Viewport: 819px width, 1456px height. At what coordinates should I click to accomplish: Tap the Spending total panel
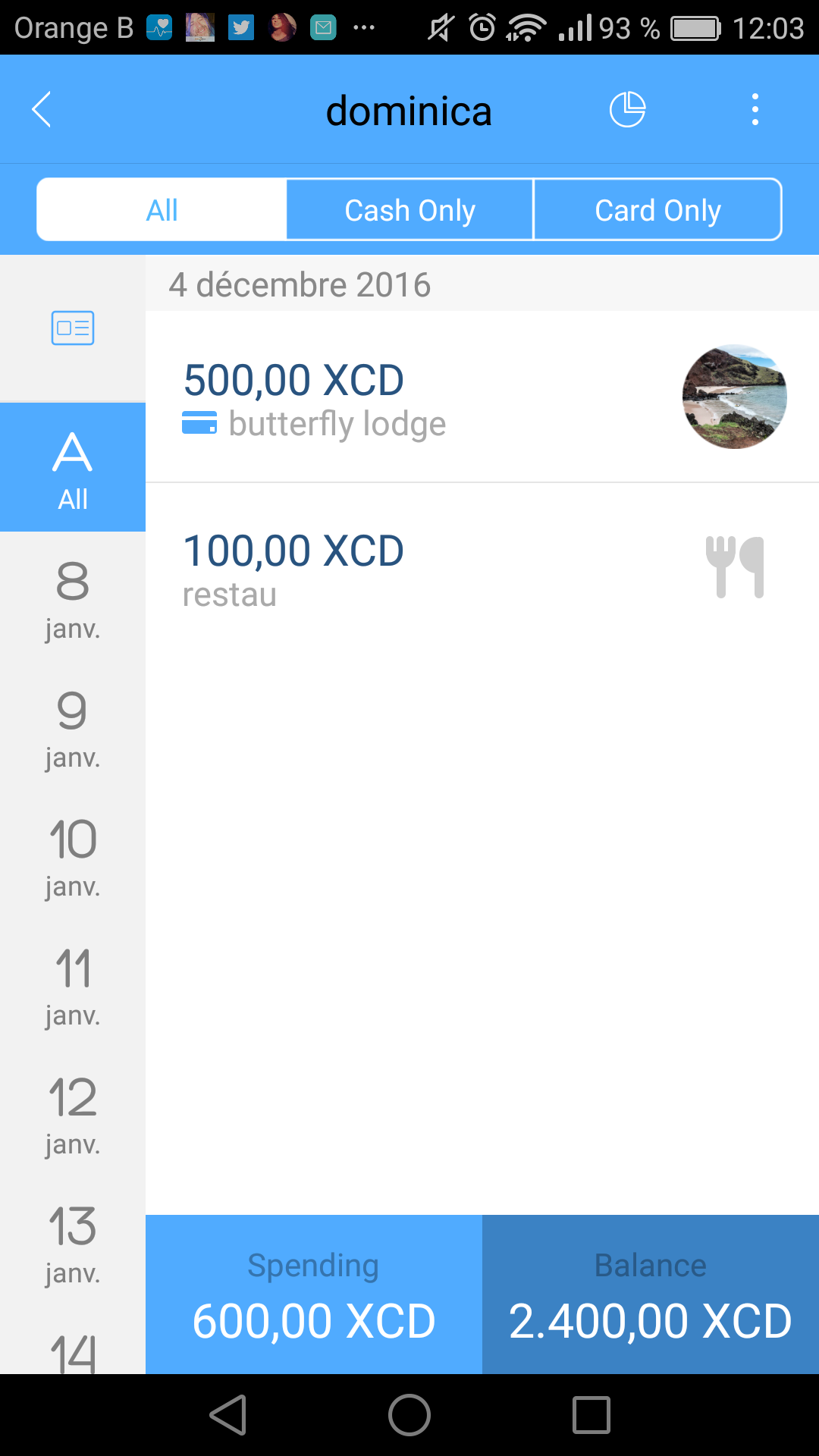pyautogui.click(x=314, y=1294)
